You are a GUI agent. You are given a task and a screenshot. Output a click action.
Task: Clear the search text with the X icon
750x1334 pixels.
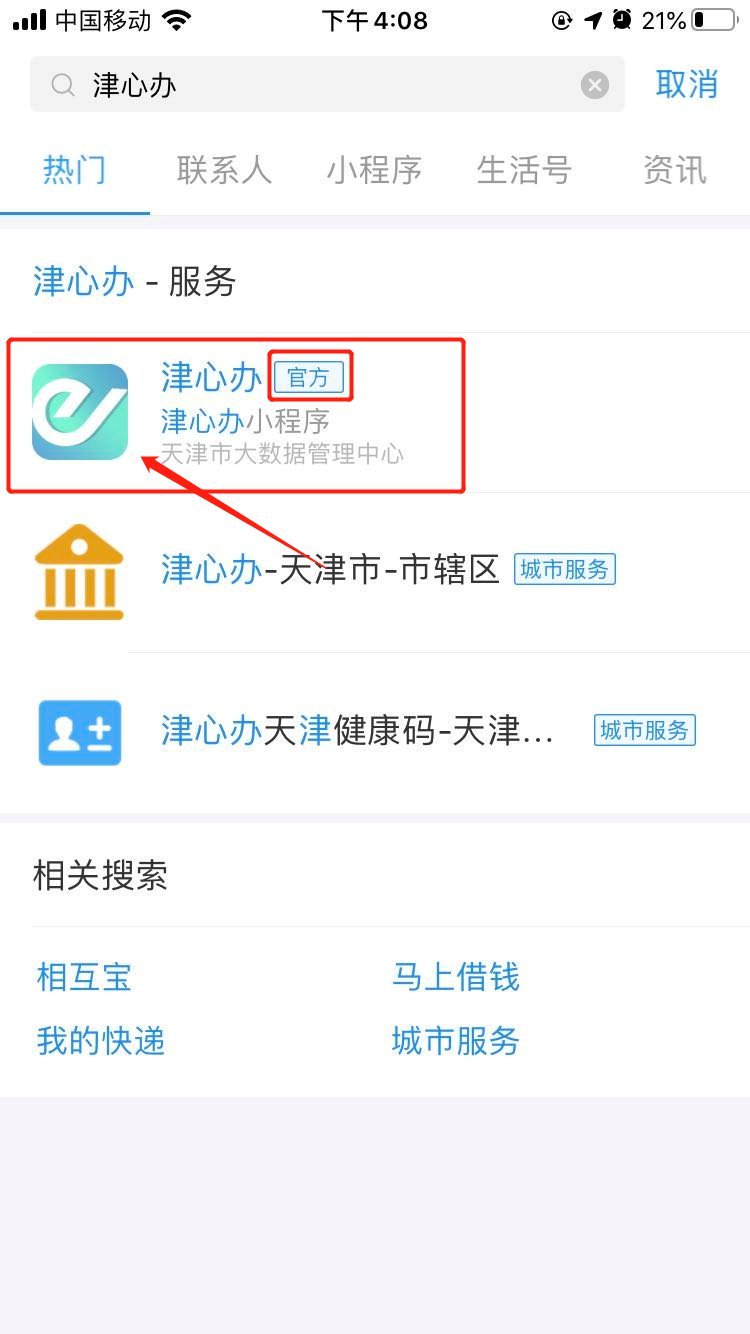pyautogui.click(x=595, y=85)
